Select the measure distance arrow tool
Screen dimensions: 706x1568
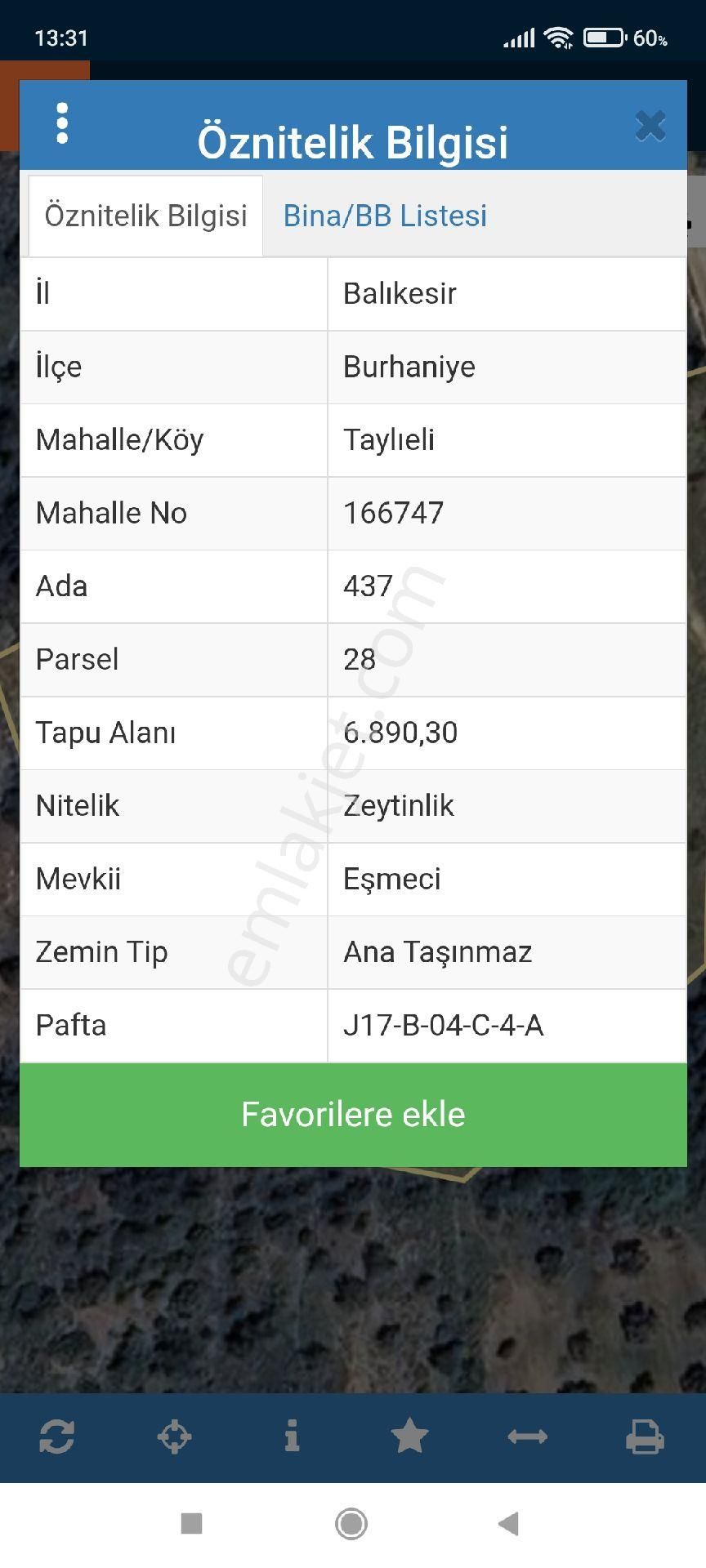(x=527, y=1437)
